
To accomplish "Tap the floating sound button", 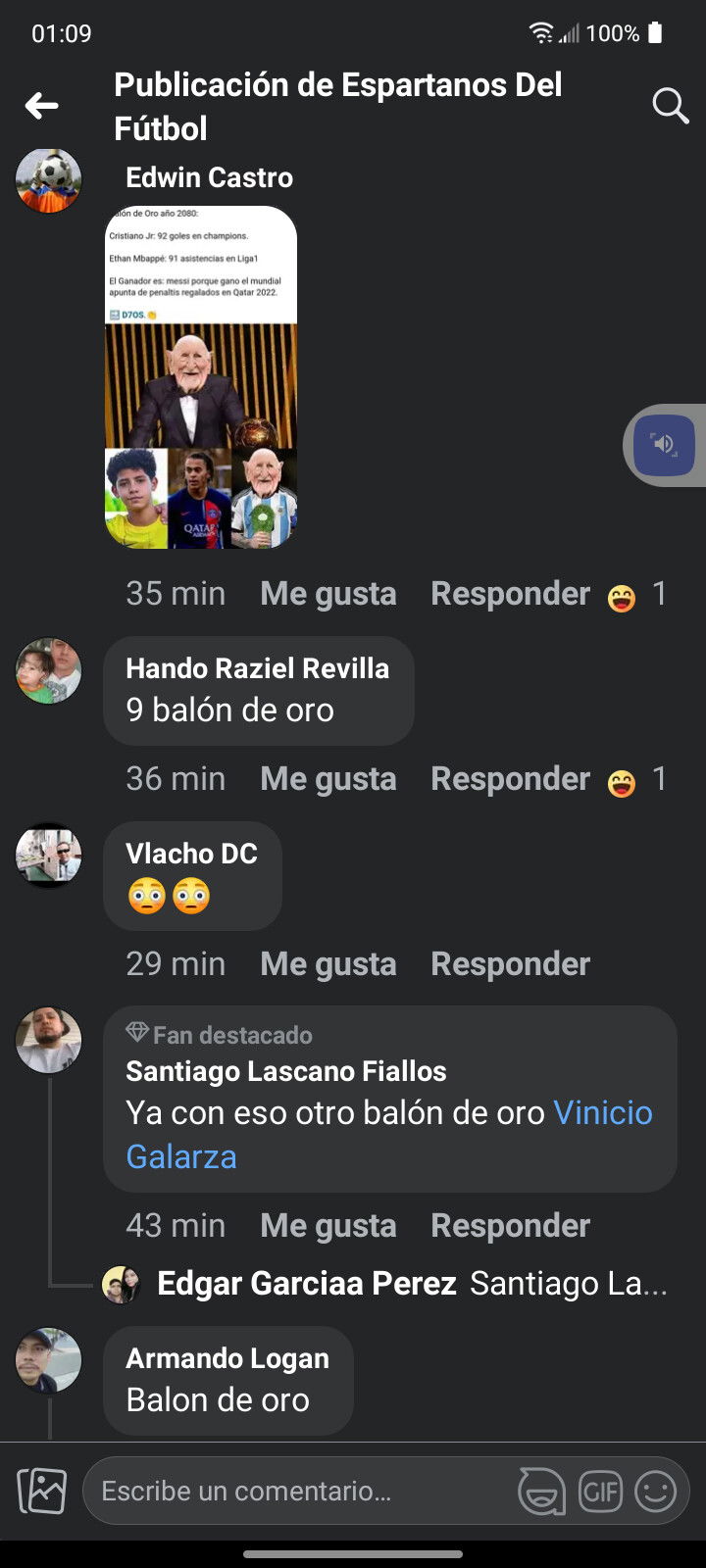I will pyautogui.click(x=665, y=445).
